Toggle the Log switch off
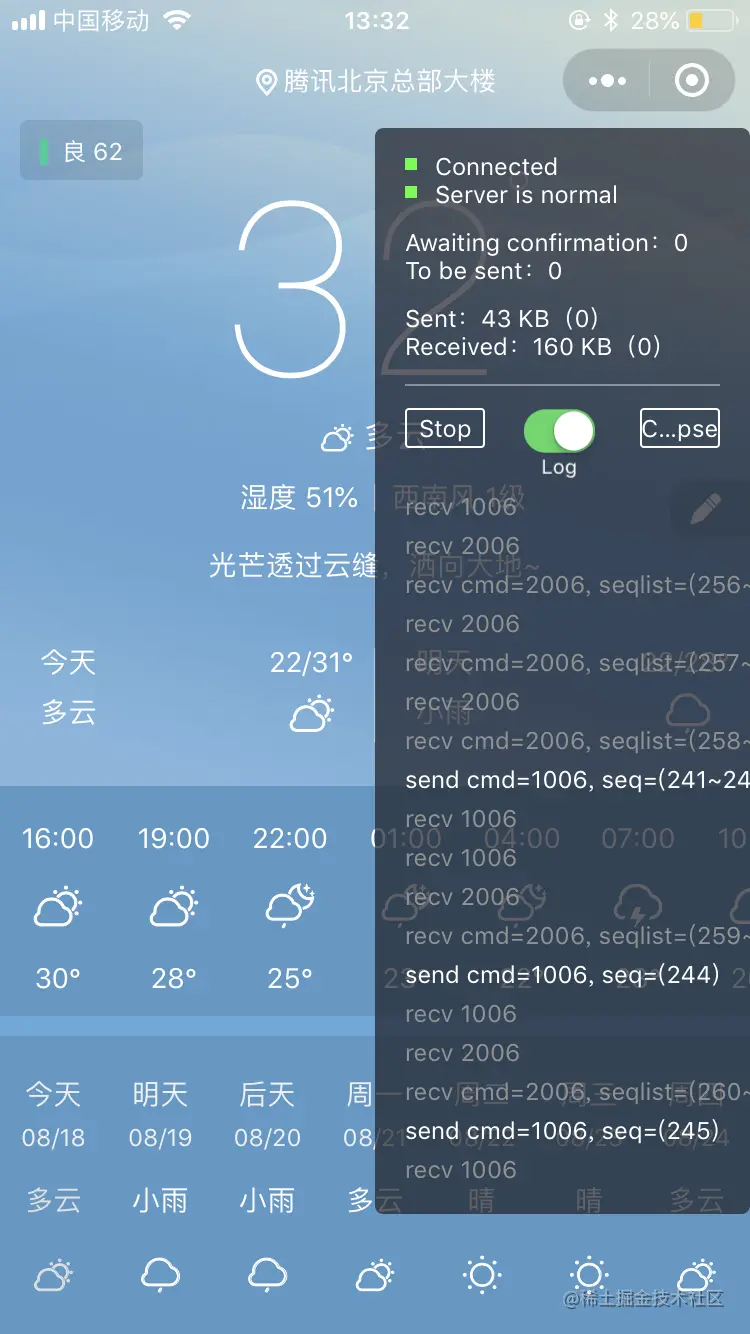 tap(559, 431)
